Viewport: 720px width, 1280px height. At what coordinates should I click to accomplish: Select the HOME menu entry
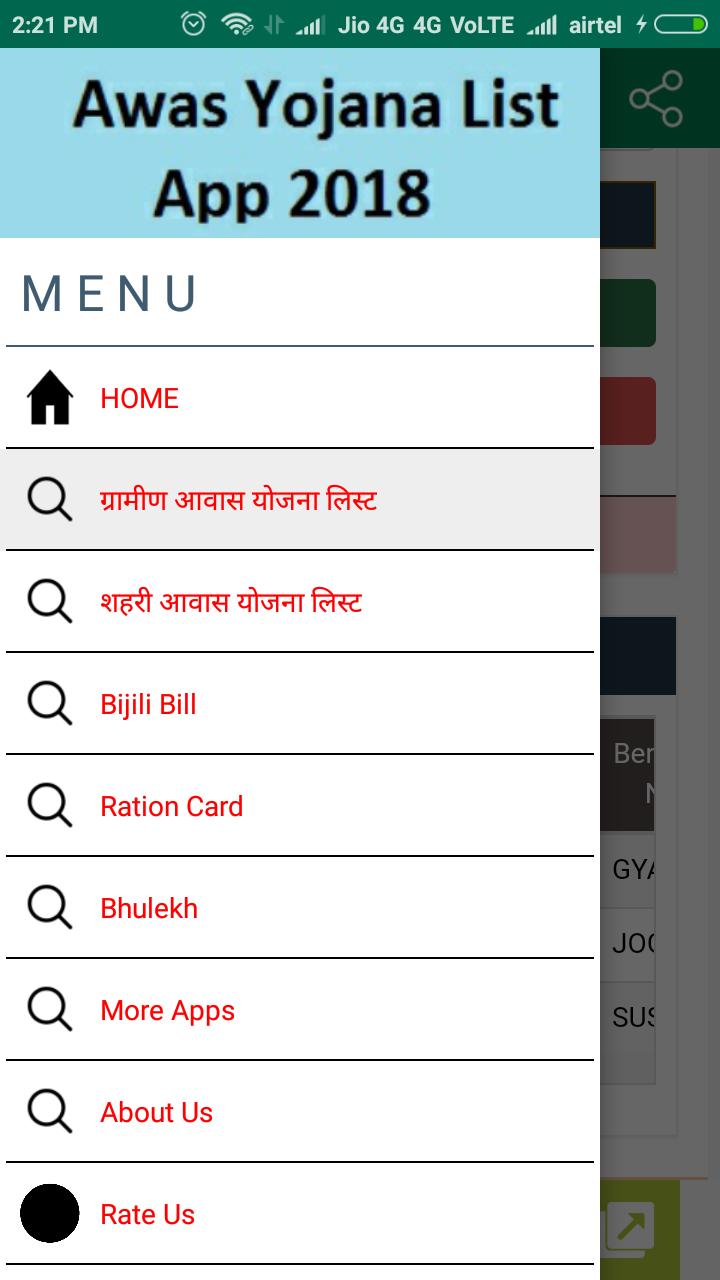(x=139, y=397)
